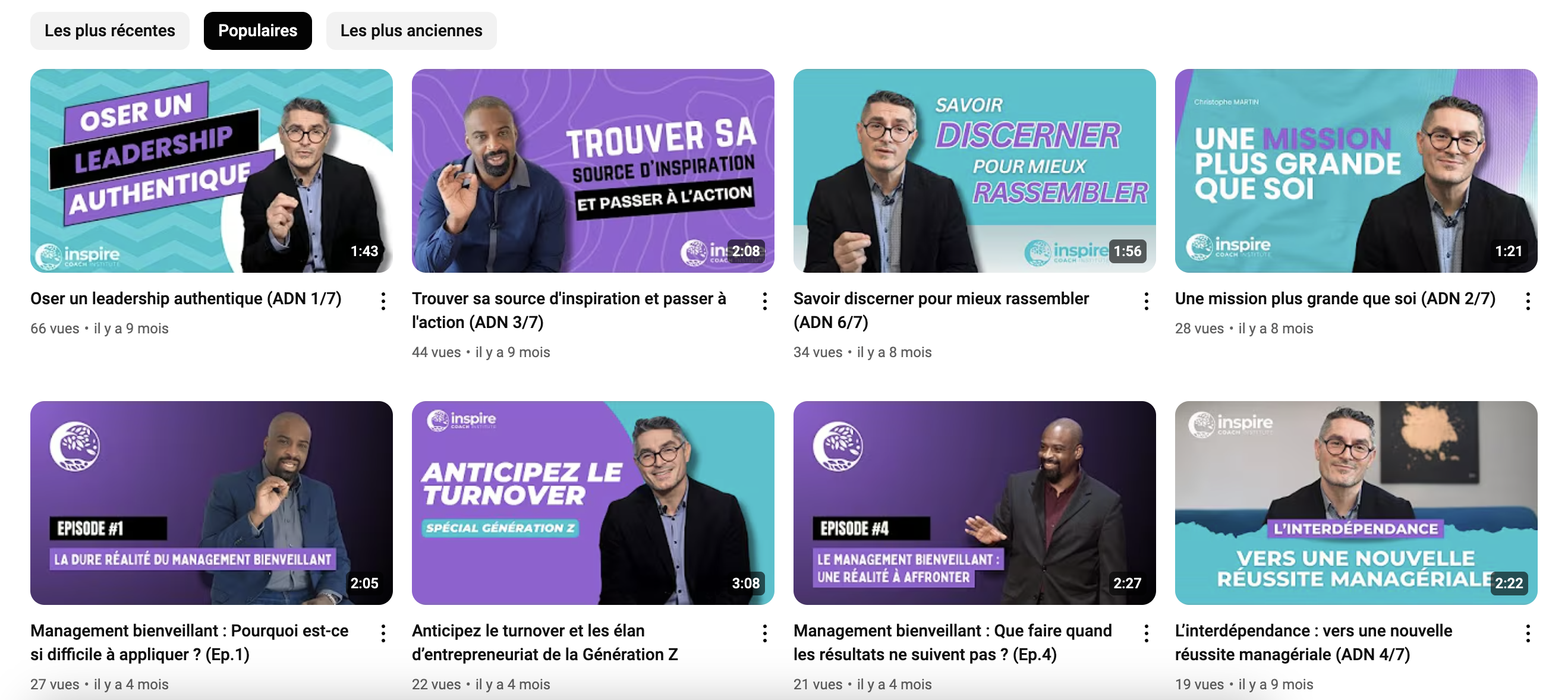Open options menu for Anticipez le turnover
This screenshot has height=700, width=1568.
point(764,633)
